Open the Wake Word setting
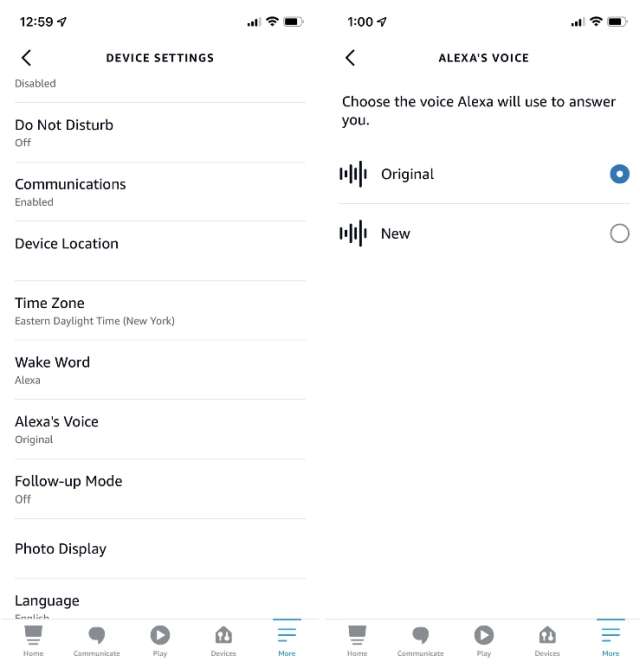This screenshot has width=640, height=668. (160, 370)
